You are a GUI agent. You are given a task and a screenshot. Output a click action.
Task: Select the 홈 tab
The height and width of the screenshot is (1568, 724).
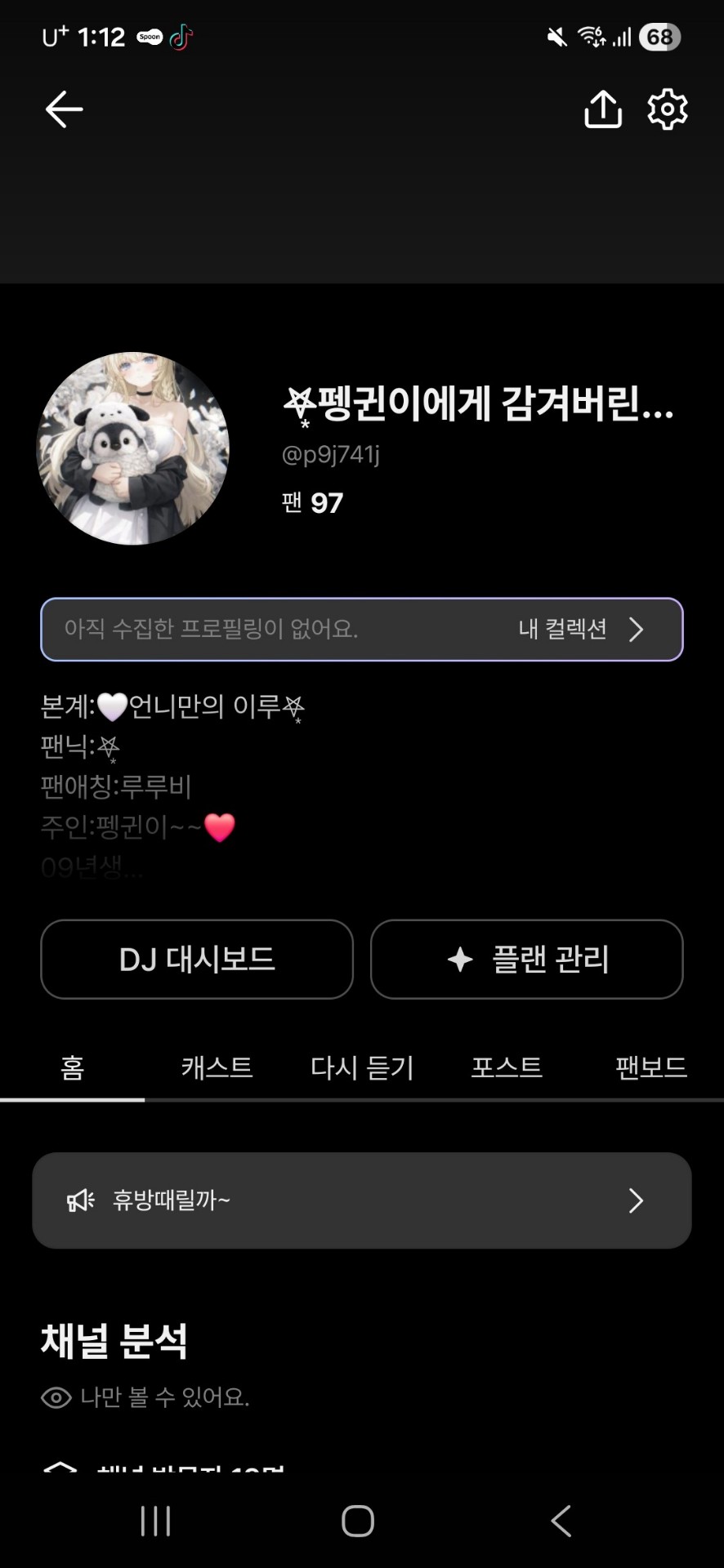click(x=72, y=1067)
